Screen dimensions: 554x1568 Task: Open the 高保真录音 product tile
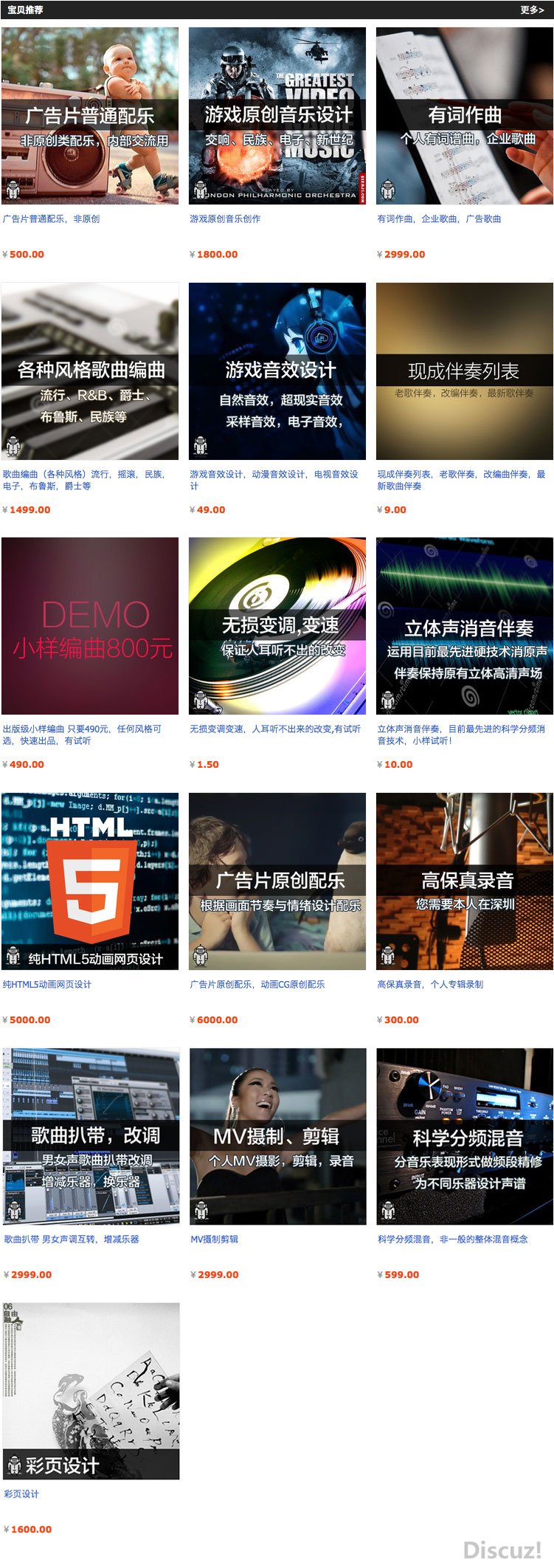click(x=465, y=881)
